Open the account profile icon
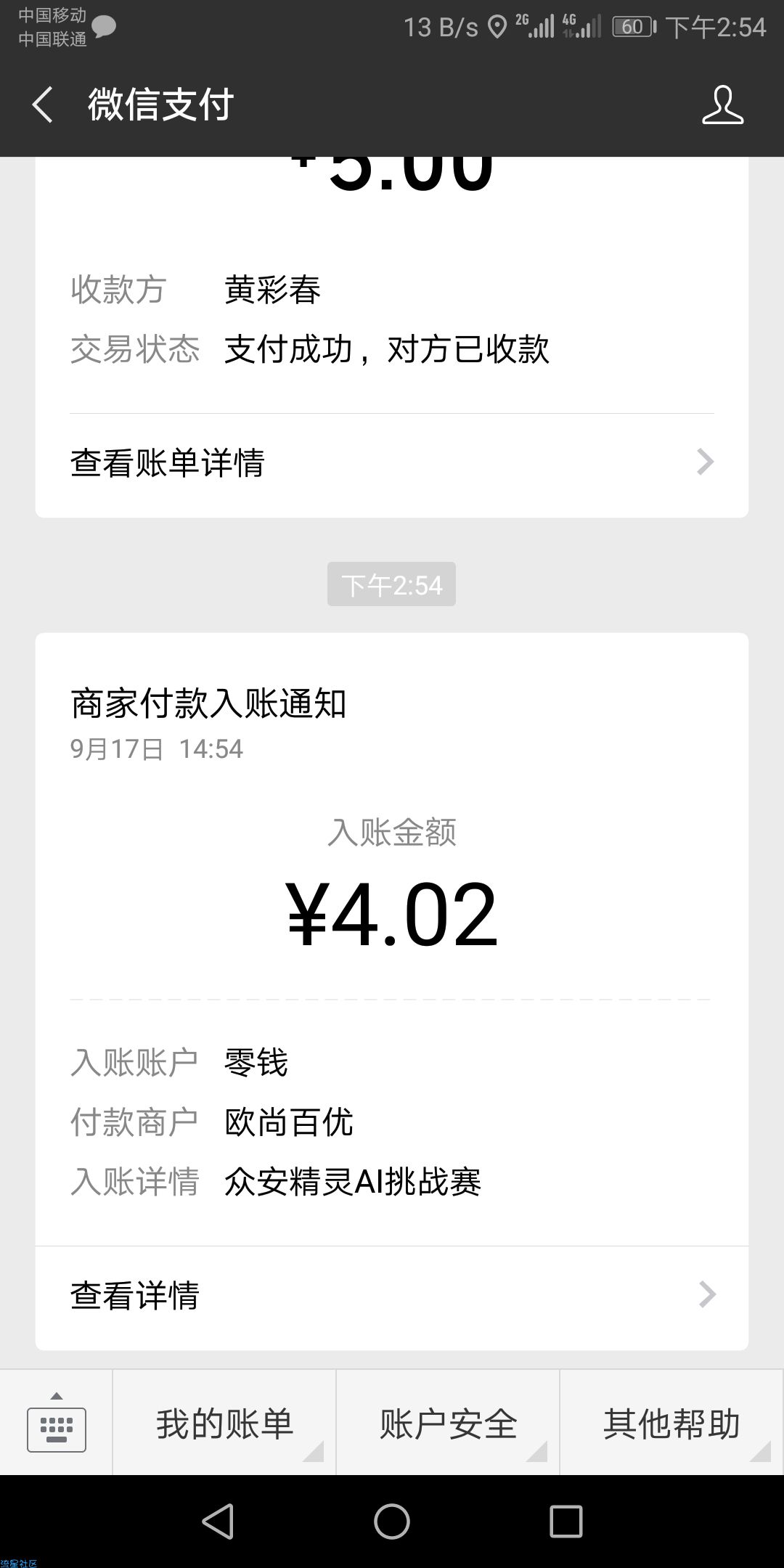This screenshot has width=784, height=1568. coord(722,104)
